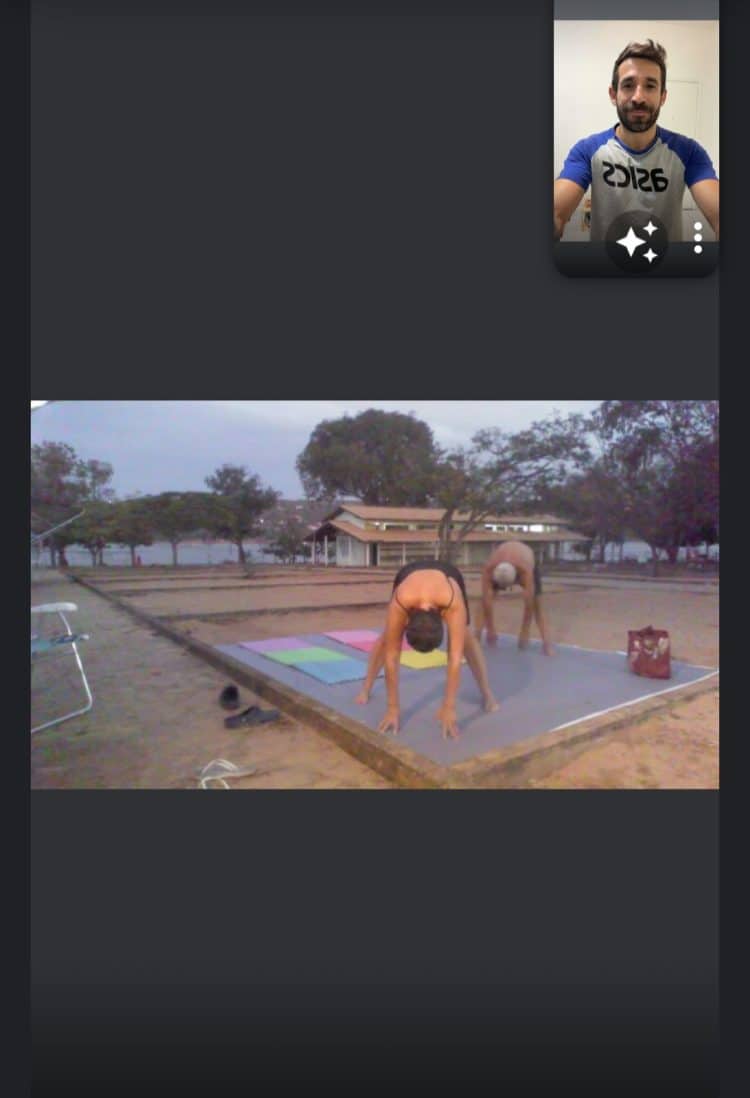
Task: Tap the remote participant's video feed
Action: (375, 595)
